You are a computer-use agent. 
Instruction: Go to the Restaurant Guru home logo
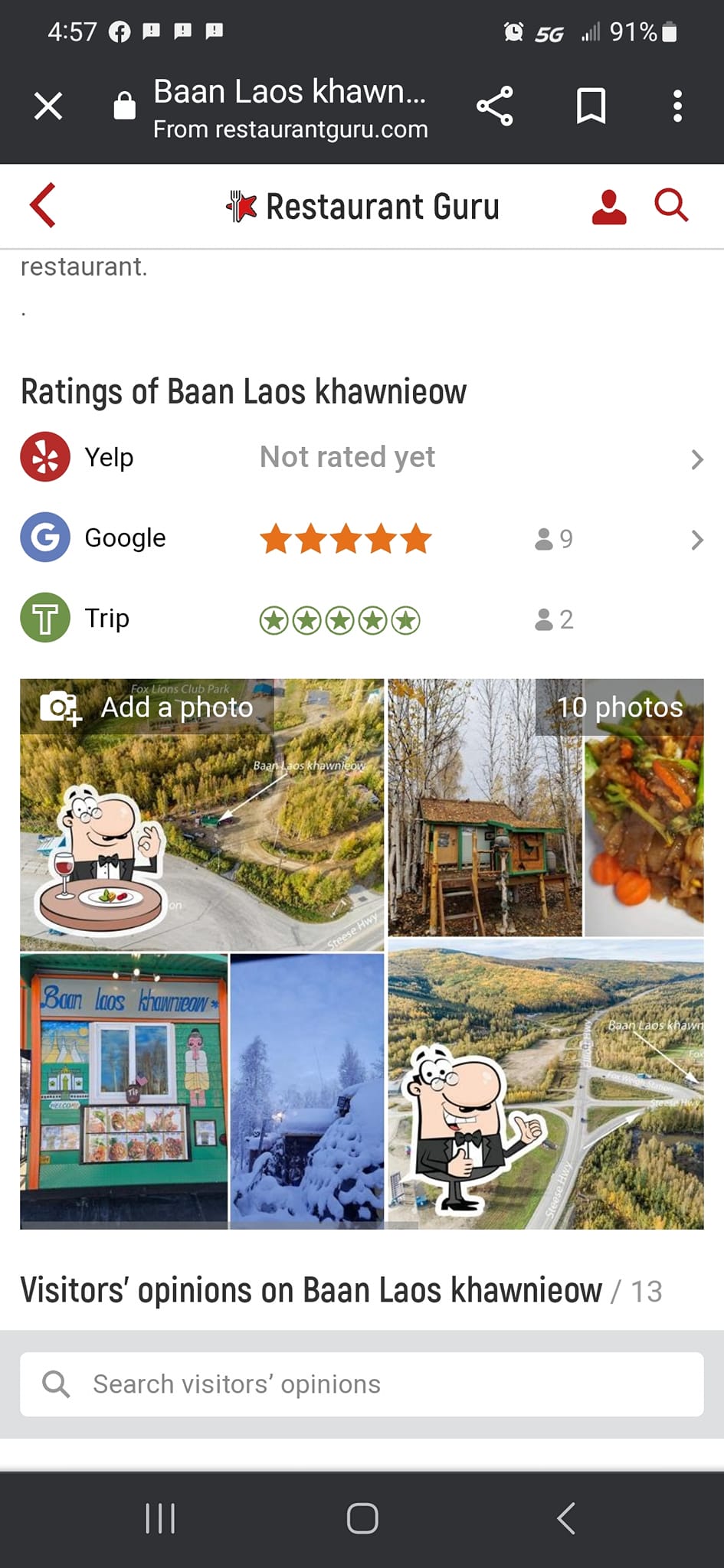point(363,206)
